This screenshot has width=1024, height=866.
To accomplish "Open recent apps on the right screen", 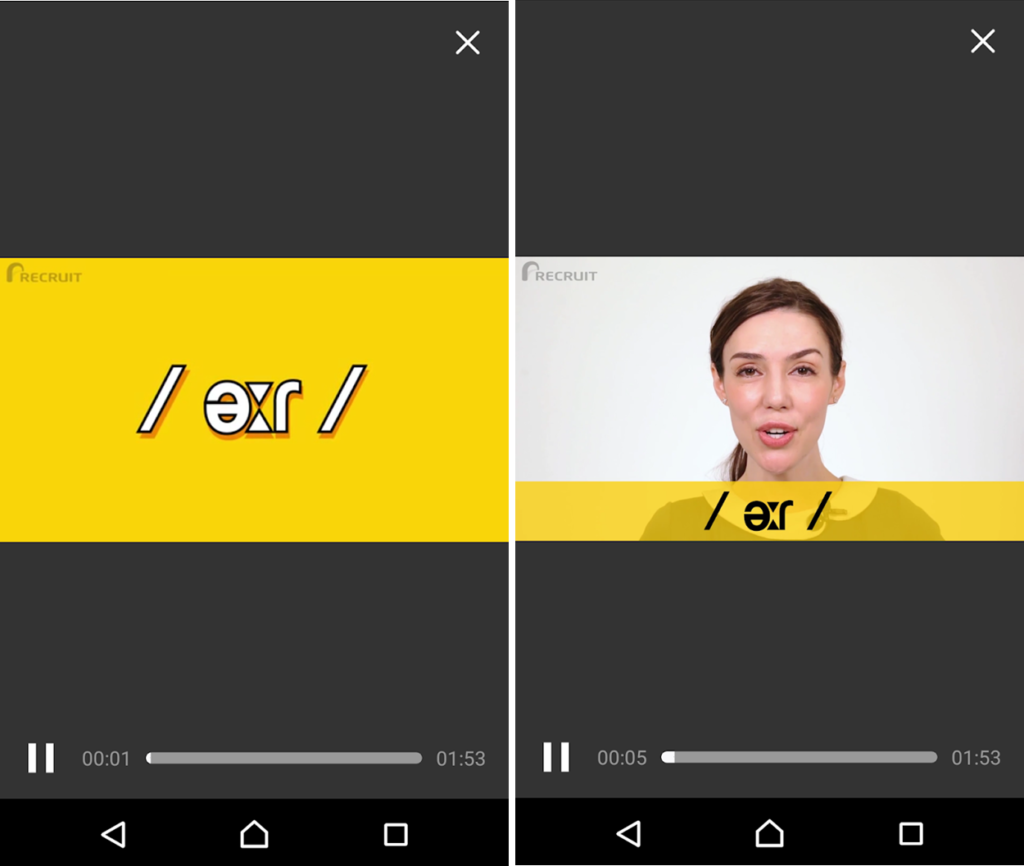I will pos(910,833).
